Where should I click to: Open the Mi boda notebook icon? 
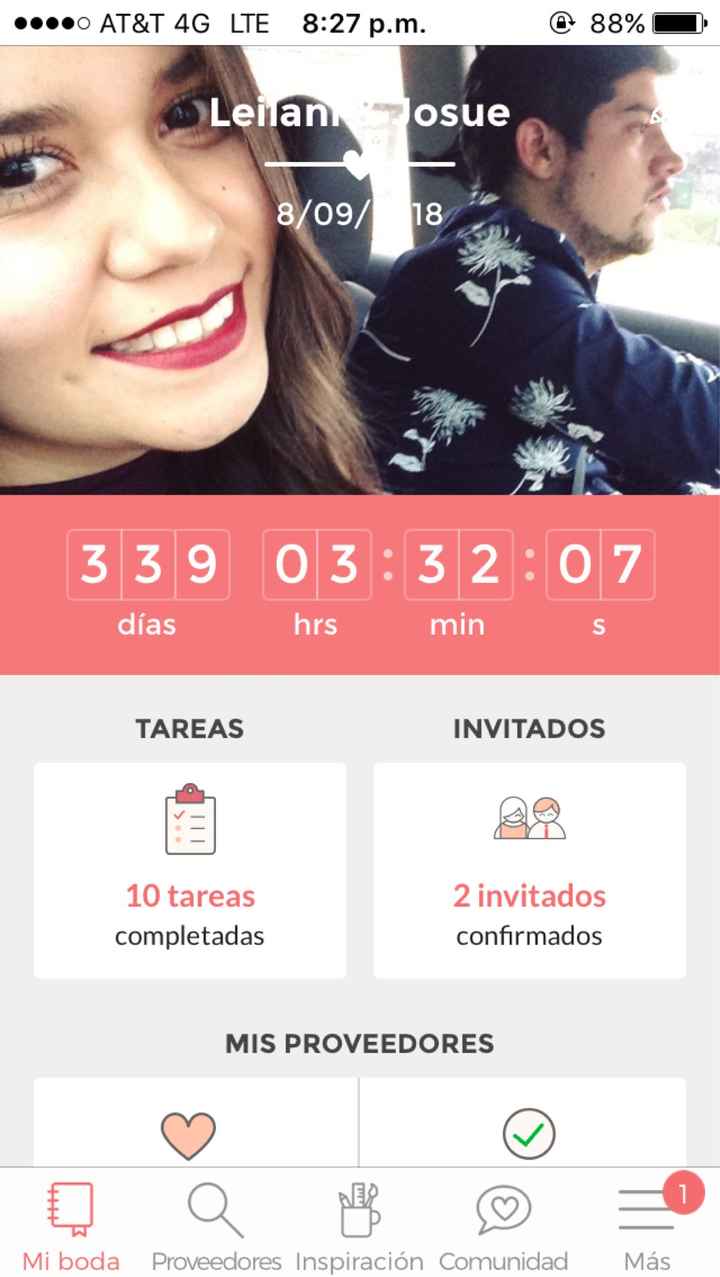(69, 1208)
